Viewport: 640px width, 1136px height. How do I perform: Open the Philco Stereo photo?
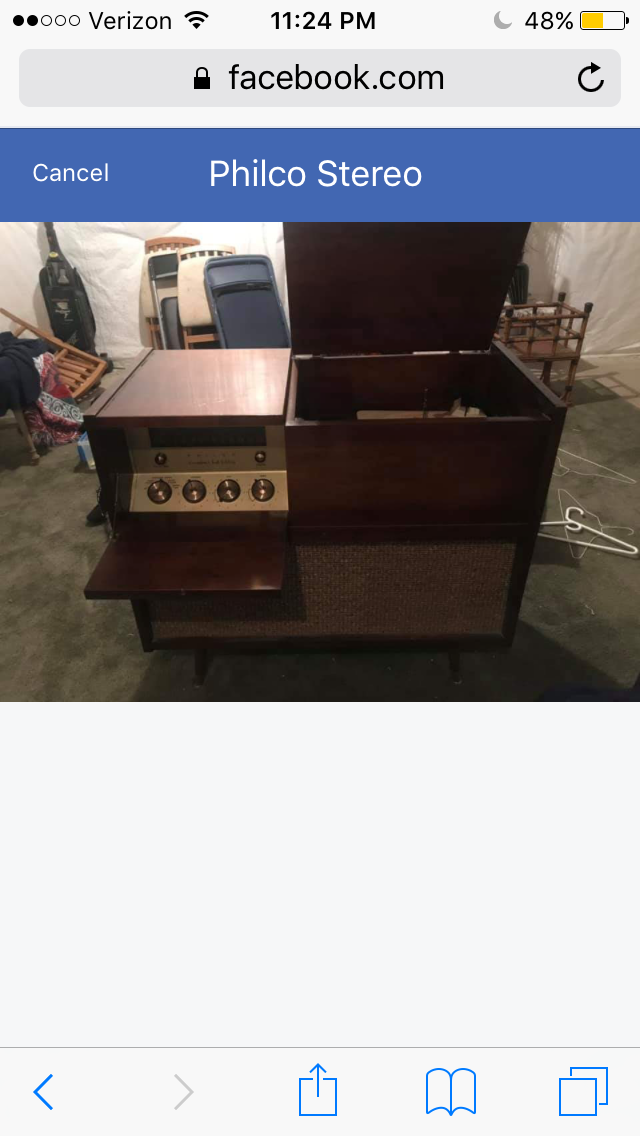click(320, 461)
